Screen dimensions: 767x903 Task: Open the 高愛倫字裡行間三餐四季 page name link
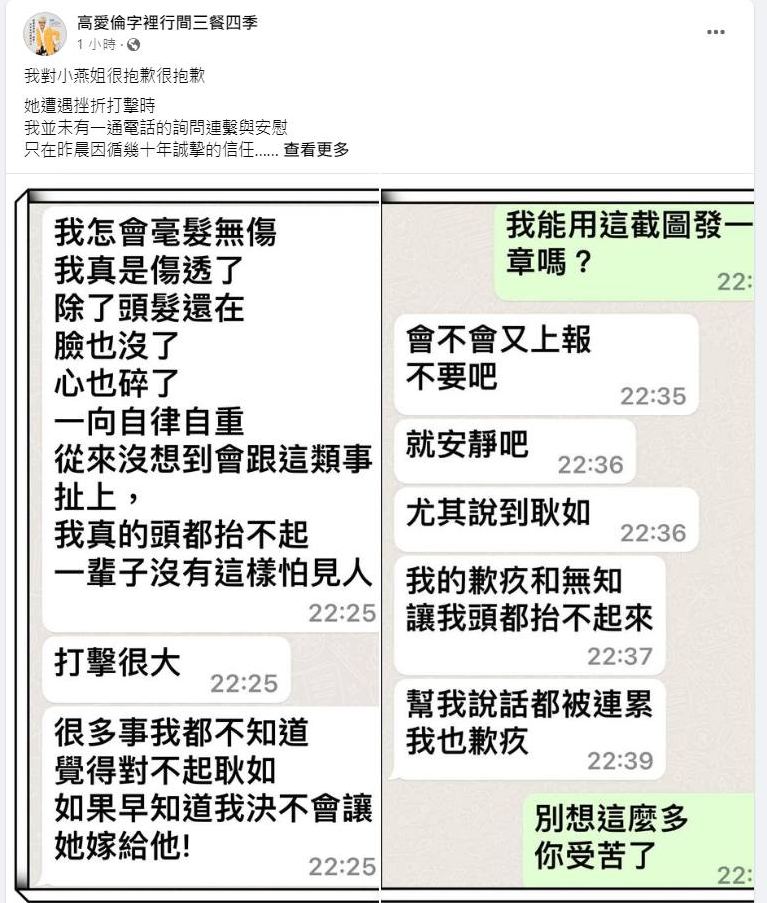[167, 22]
